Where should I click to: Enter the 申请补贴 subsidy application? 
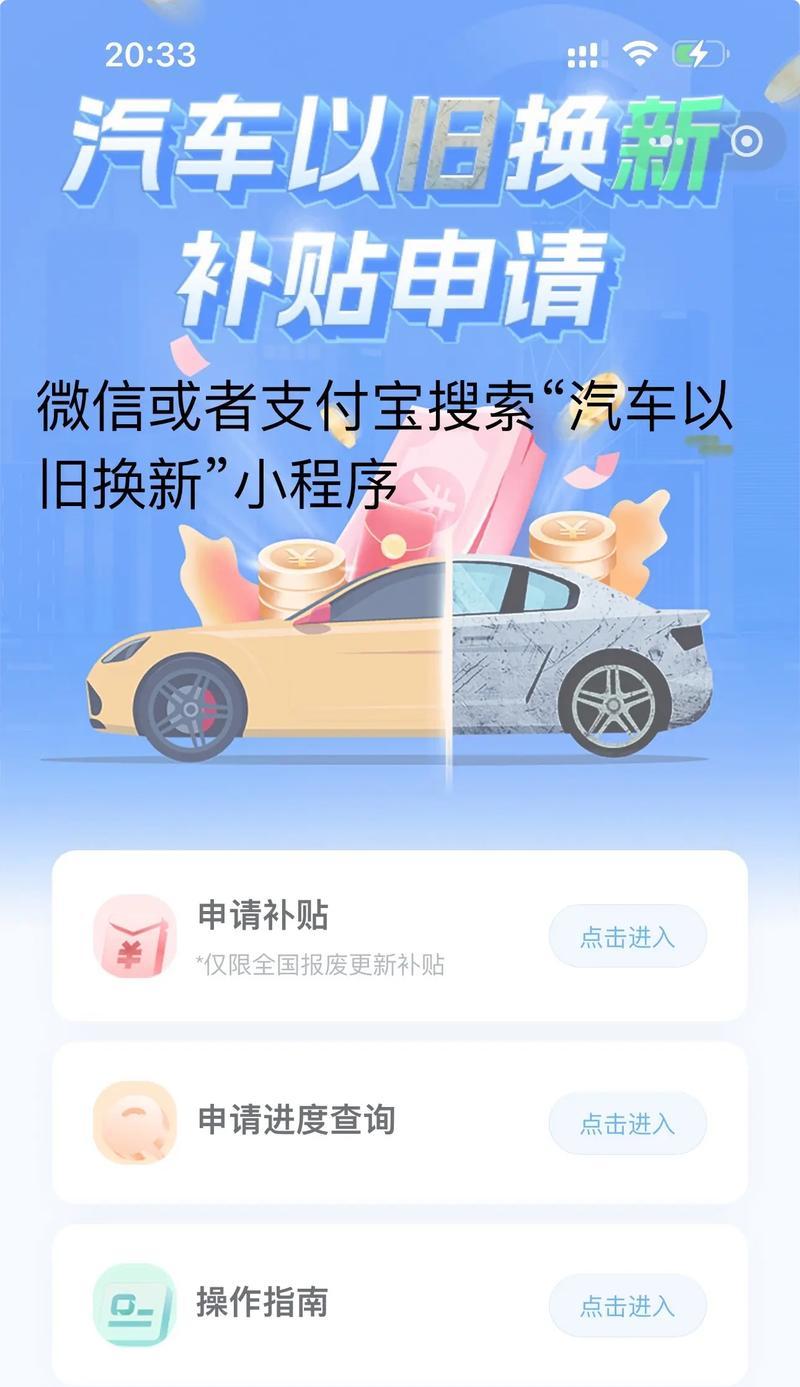point(627,937)
